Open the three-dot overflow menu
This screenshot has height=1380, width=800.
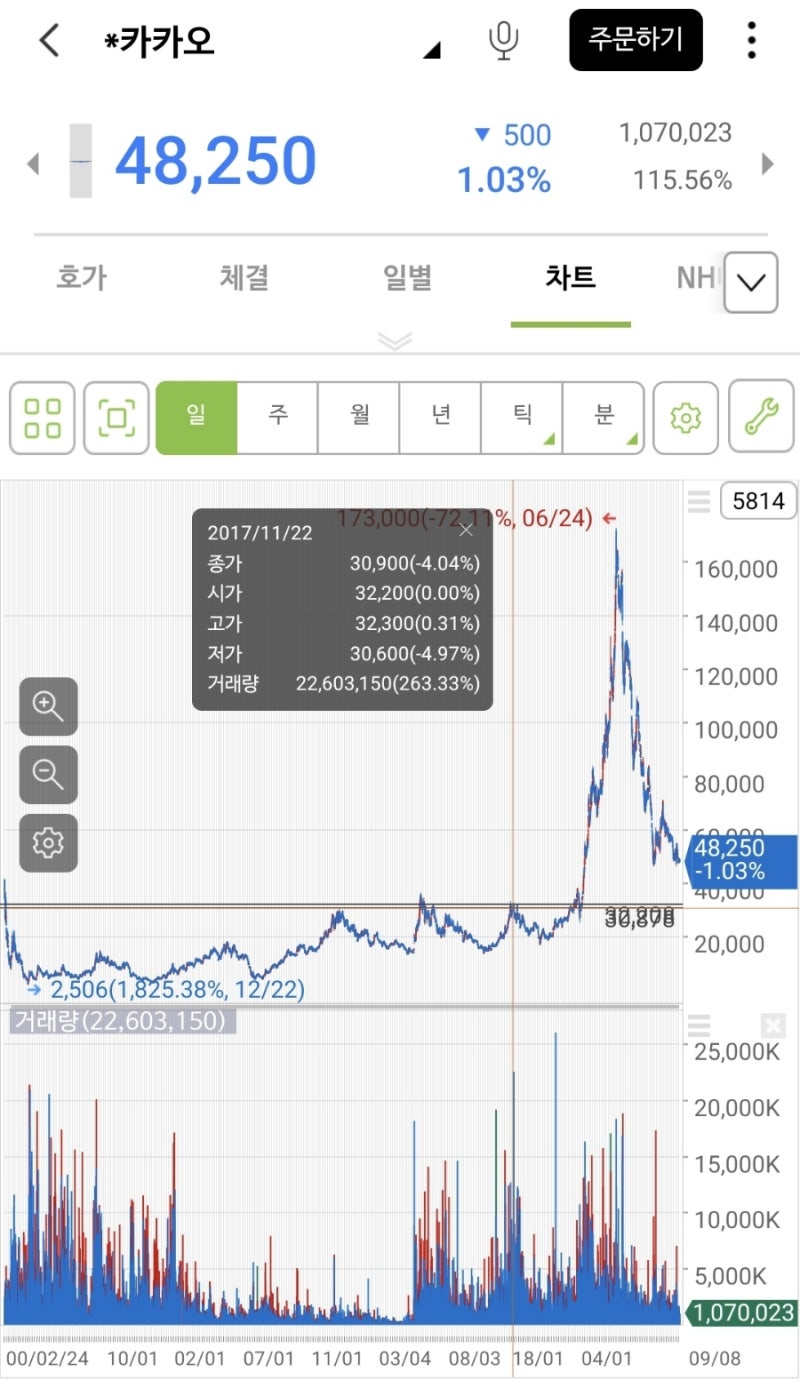751,41
